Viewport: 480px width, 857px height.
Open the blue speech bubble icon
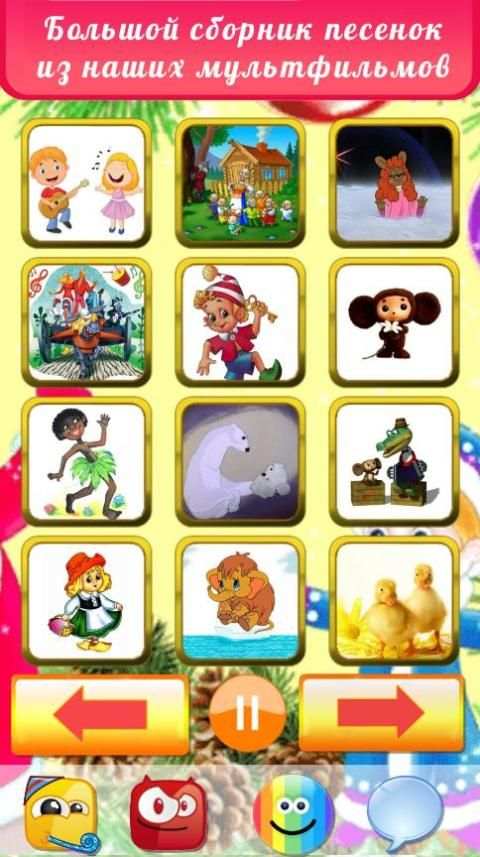[405, 813]
